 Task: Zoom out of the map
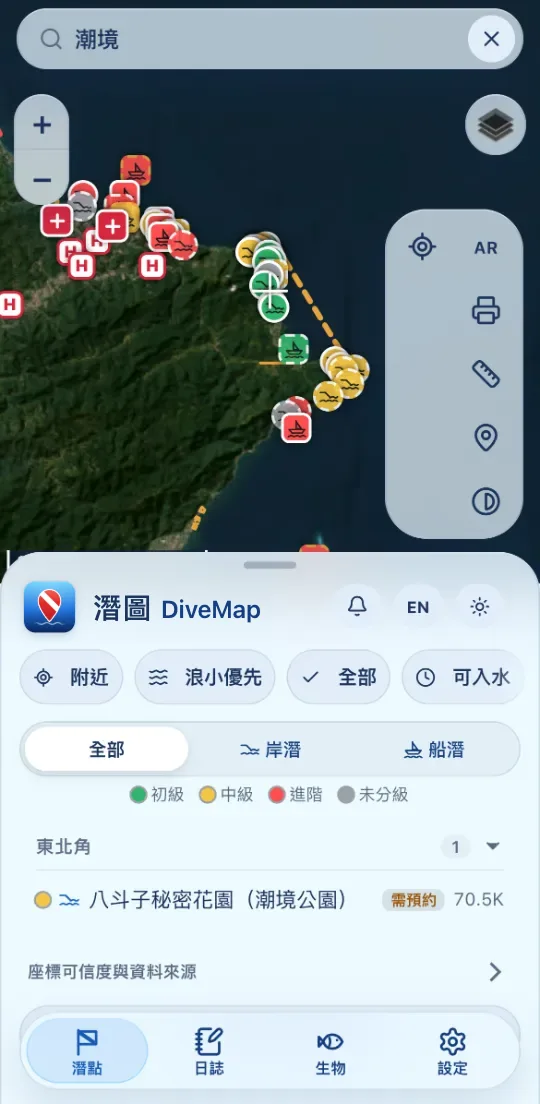pyautogui.click(x=42, y=180)
